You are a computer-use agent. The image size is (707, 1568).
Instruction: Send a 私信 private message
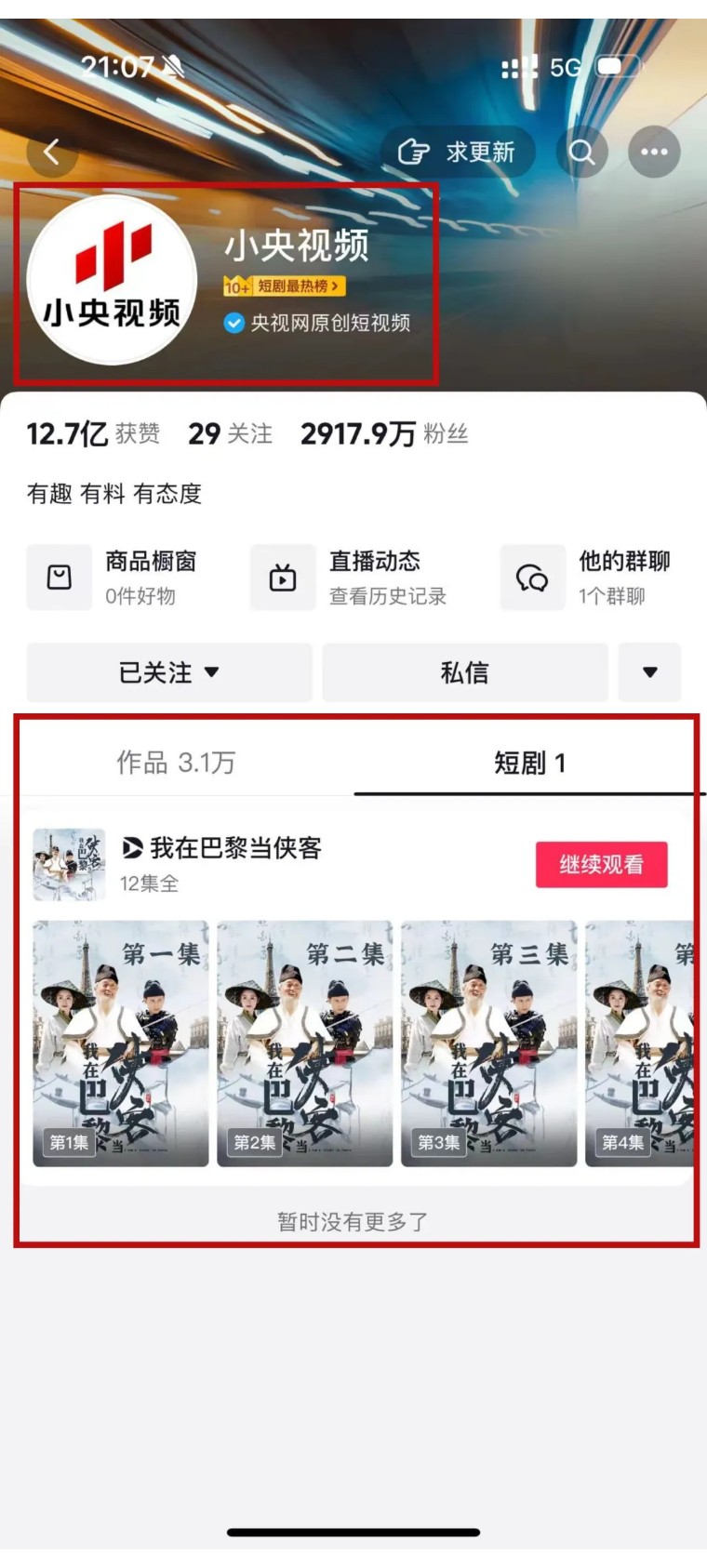(464, 671)
